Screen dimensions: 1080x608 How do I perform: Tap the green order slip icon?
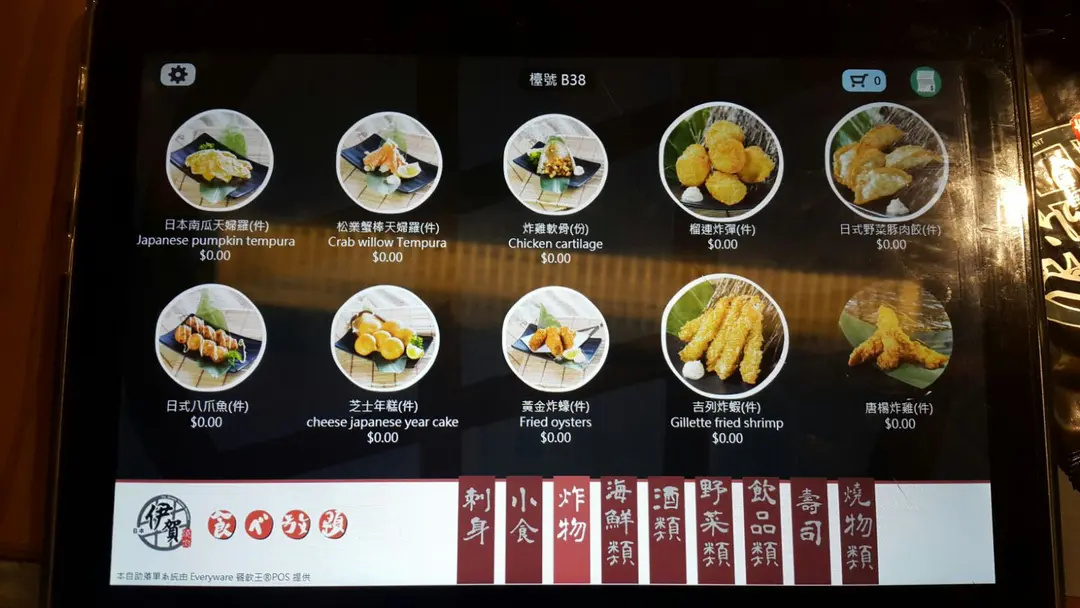(x=925, y=82)
